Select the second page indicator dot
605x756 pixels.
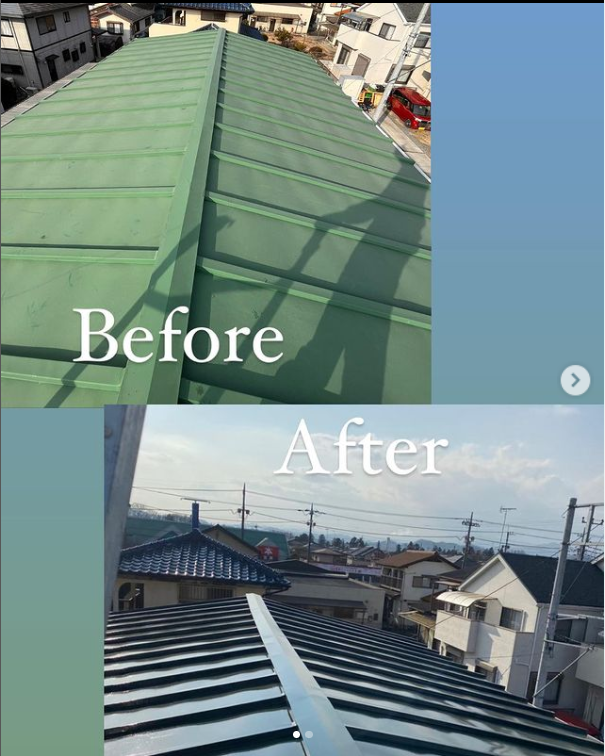coord(309,734)
